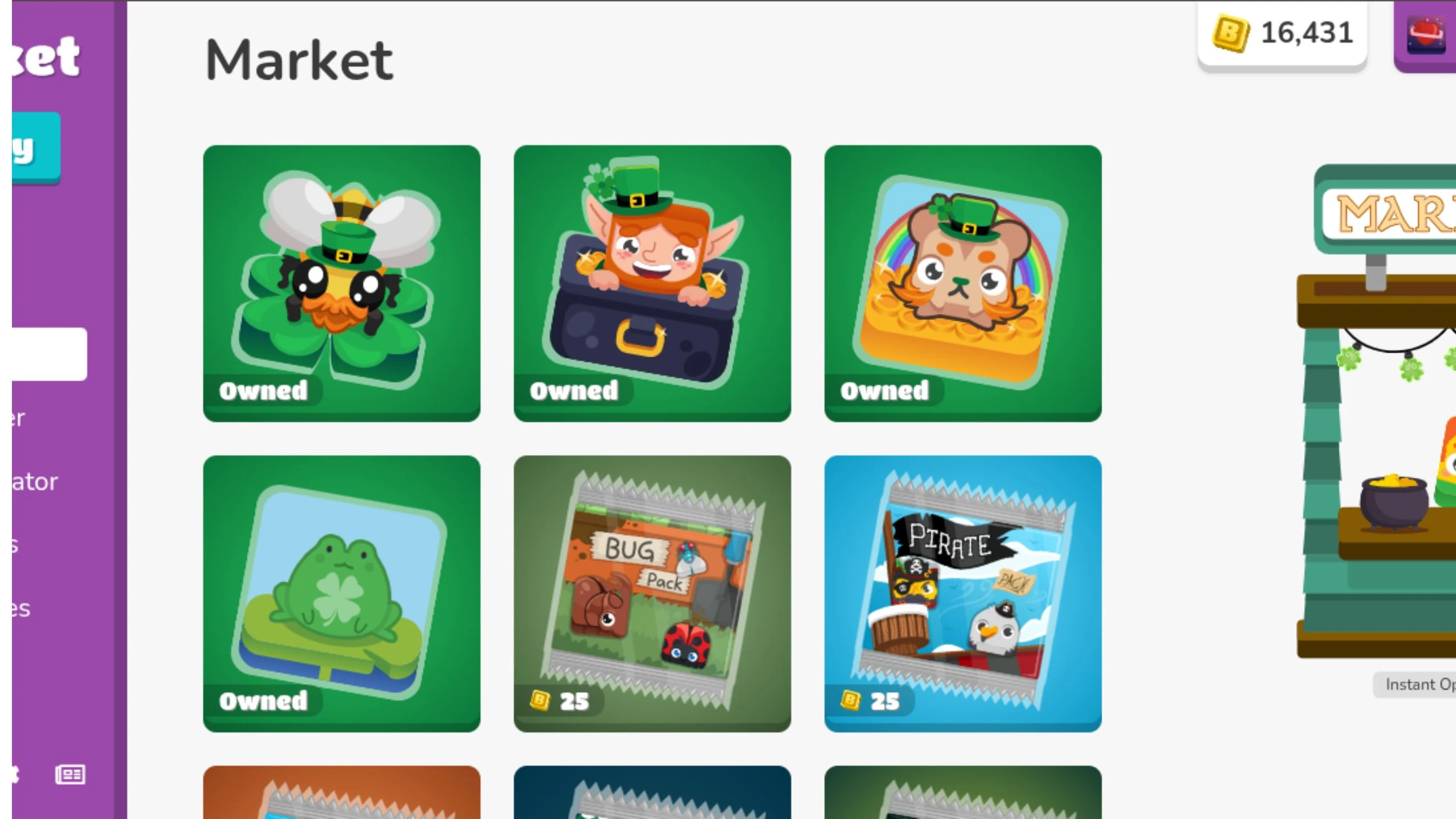Tap the Instant Open toggle button
This screenshot has width=1456, height=819.
tap(1414, 684)
